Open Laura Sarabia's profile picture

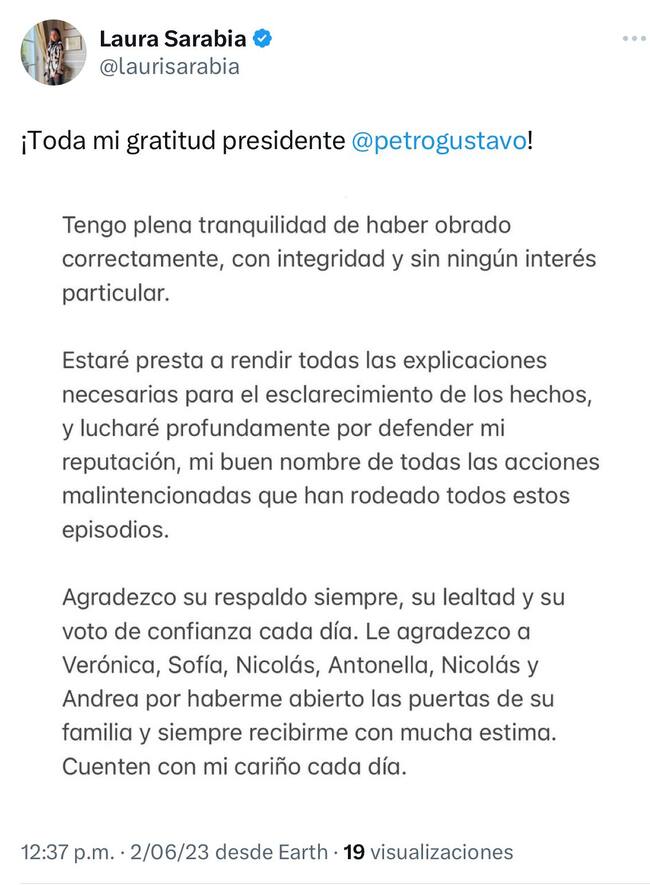point(53,52)
